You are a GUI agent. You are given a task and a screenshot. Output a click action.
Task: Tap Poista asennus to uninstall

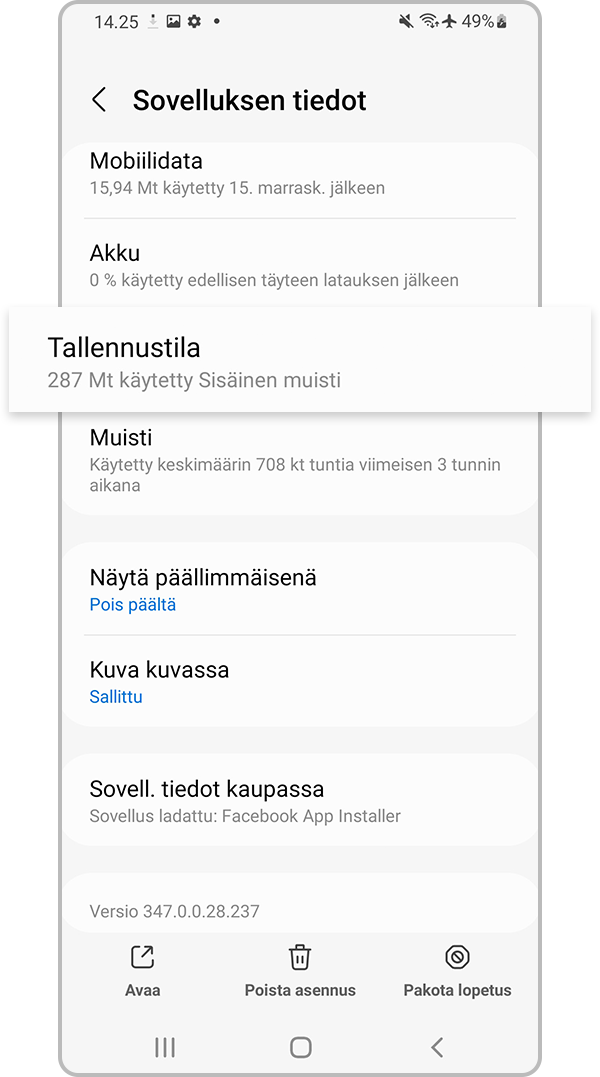tap(300, 971)
